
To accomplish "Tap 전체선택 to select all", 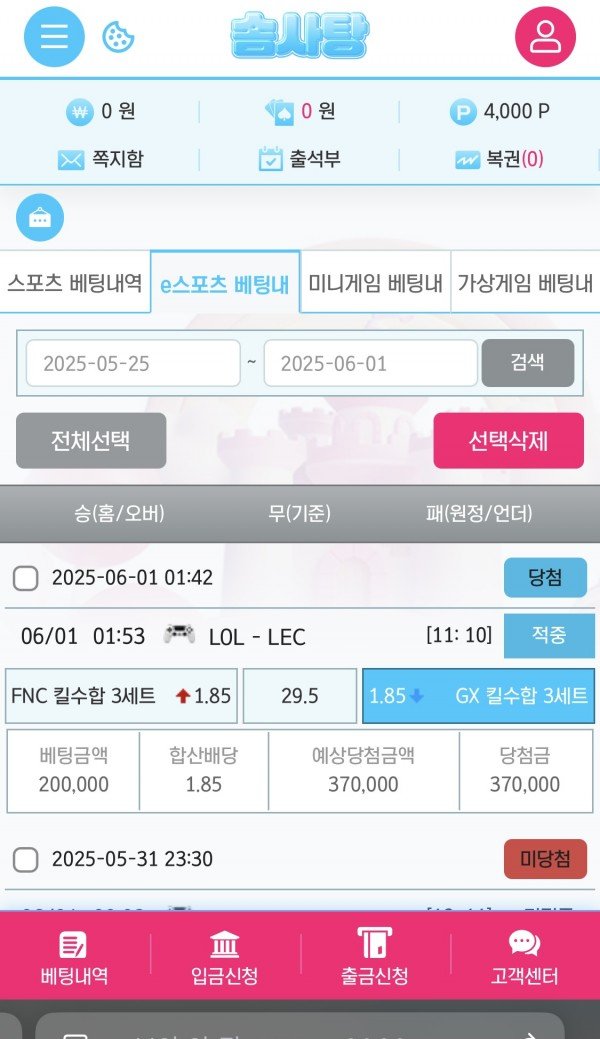I will point(91,441).
